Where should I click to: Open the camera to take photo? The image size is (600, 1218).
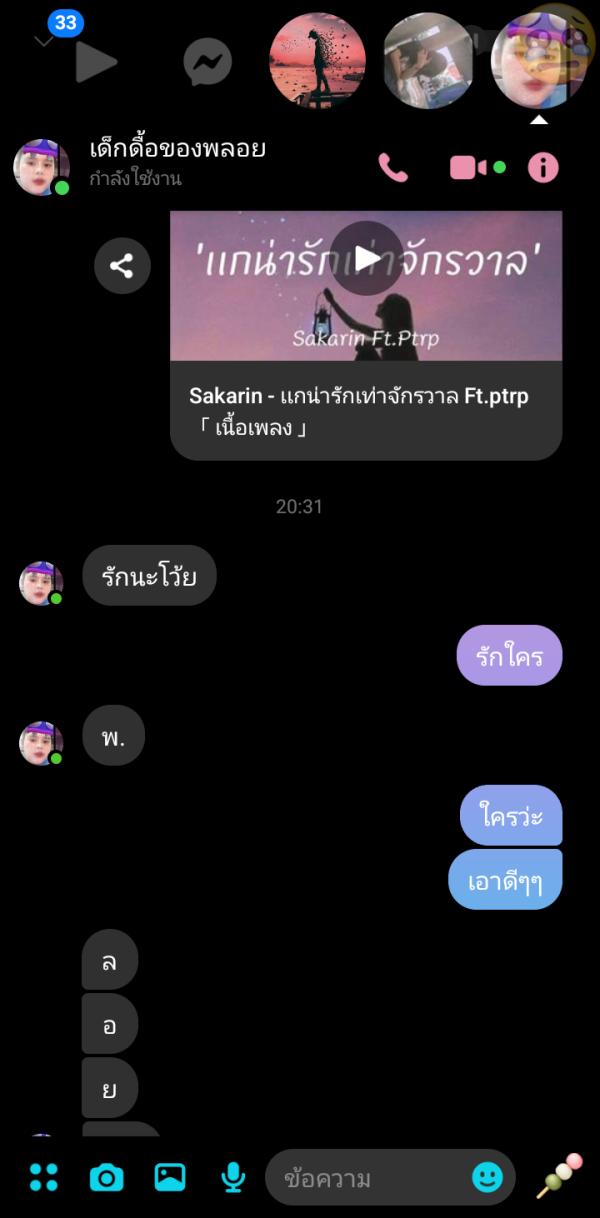click(106, 1177)
